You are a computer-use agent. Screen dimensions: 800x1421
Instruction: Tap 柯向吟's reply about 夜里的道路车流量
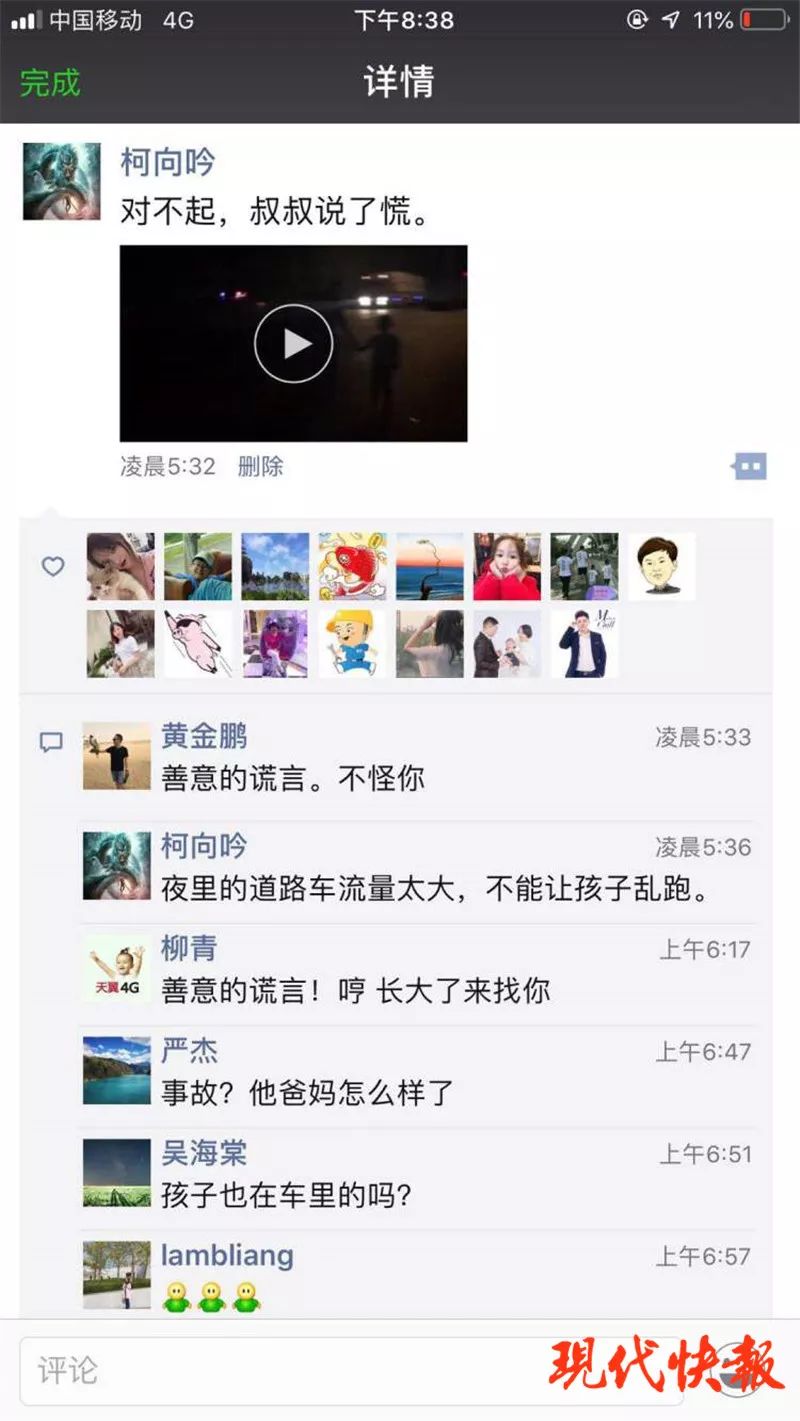[x=435, y=889]
